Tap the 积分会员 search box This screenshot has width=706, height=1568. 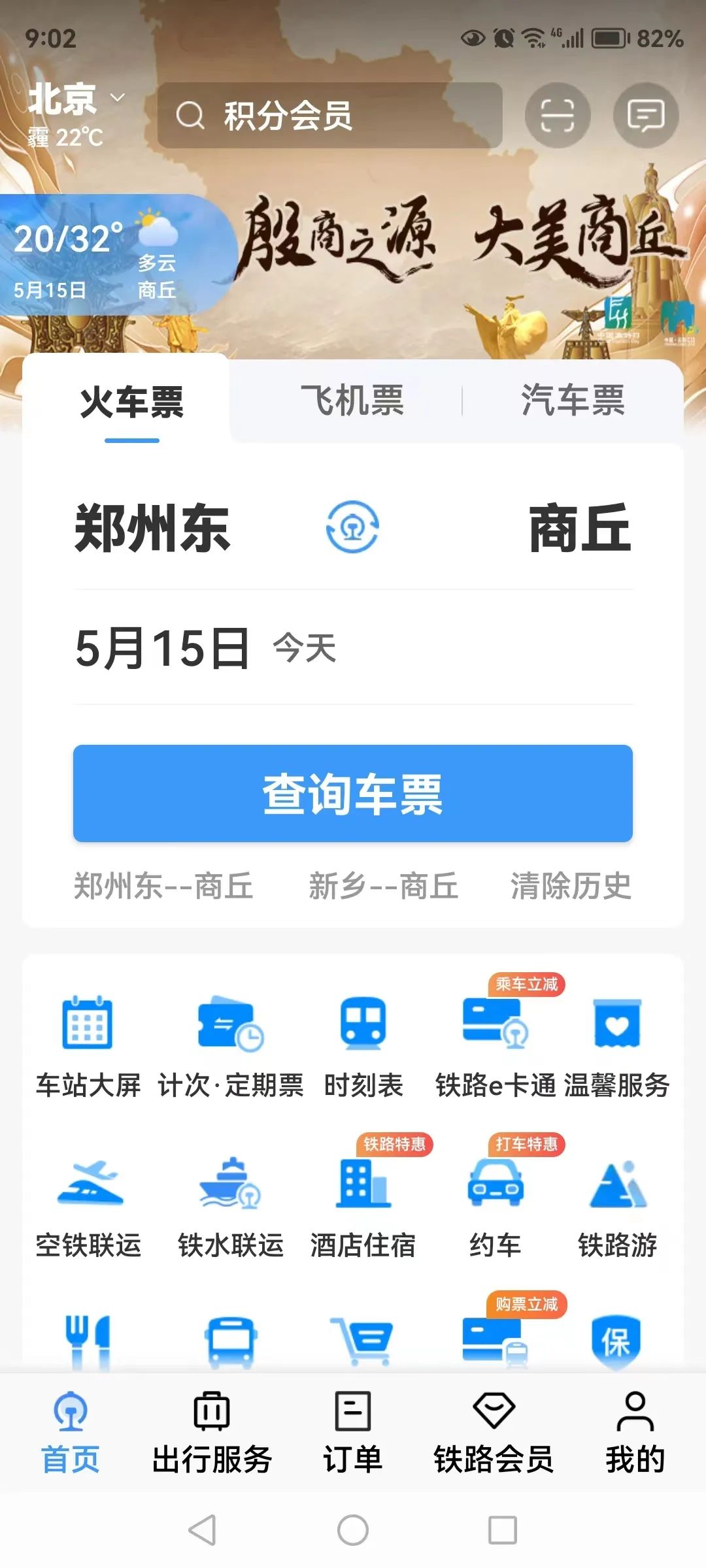[330, 116]
